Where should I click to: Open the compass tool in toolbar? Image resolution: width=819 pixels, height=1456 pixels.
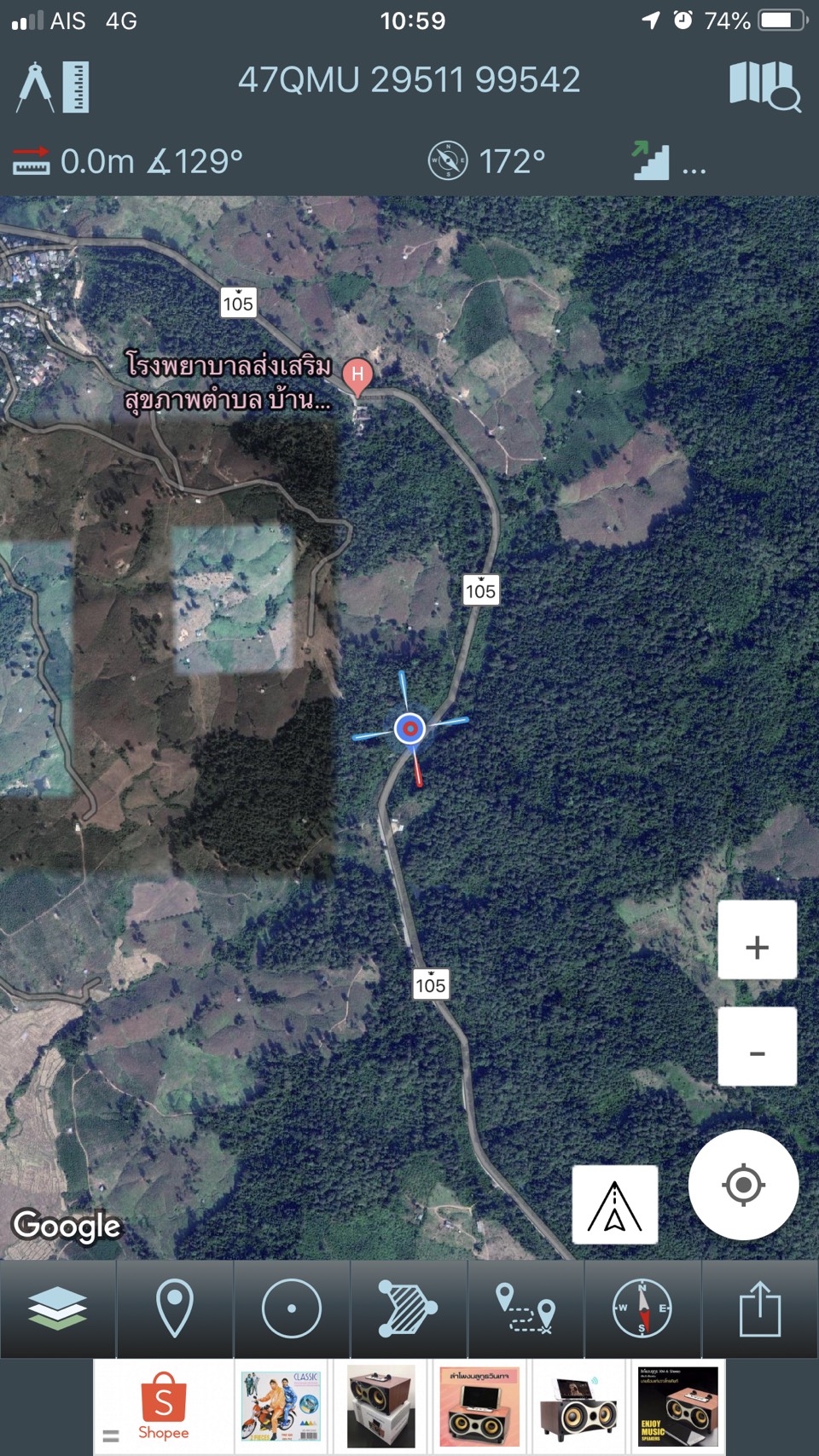pos(642,1308)
